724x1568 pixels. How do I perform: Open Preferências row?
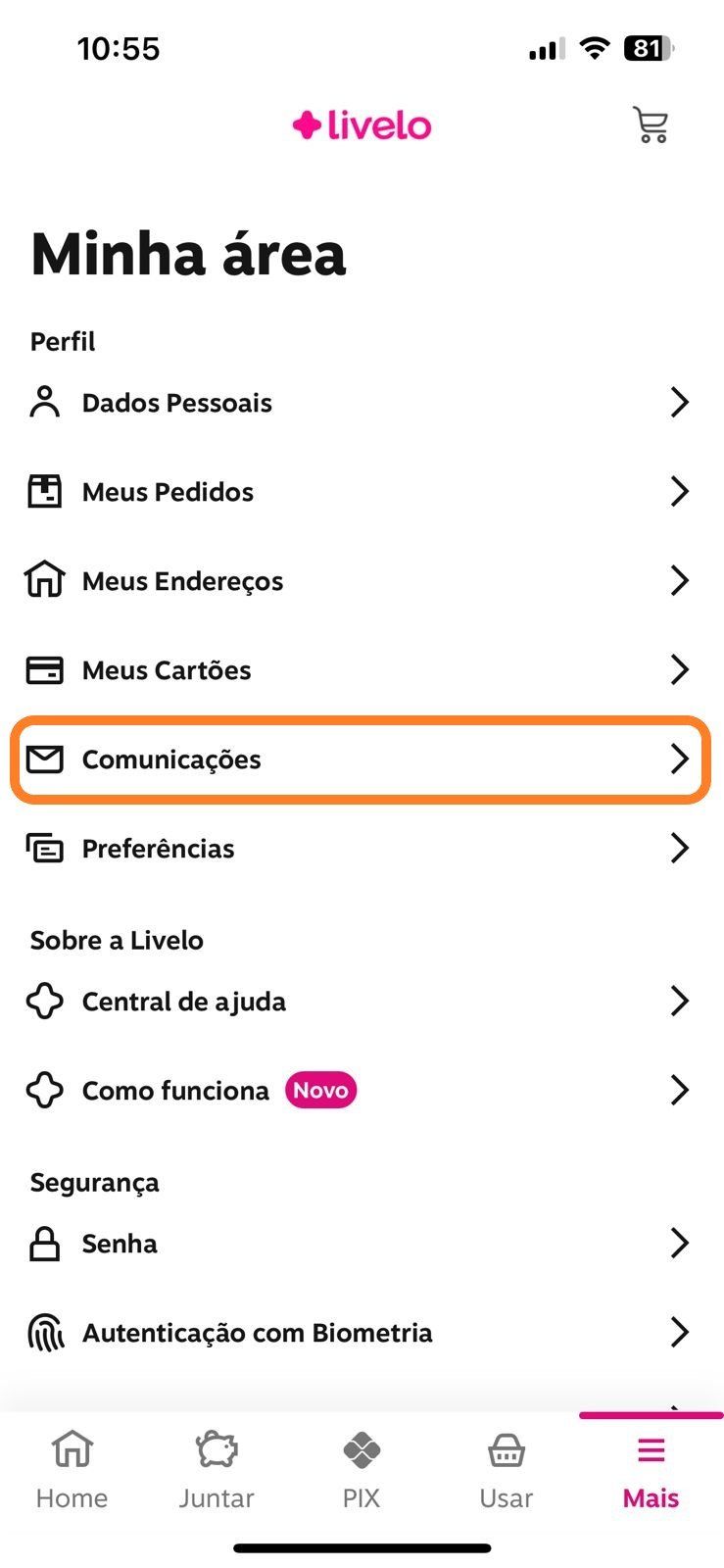tap(362, 848)
